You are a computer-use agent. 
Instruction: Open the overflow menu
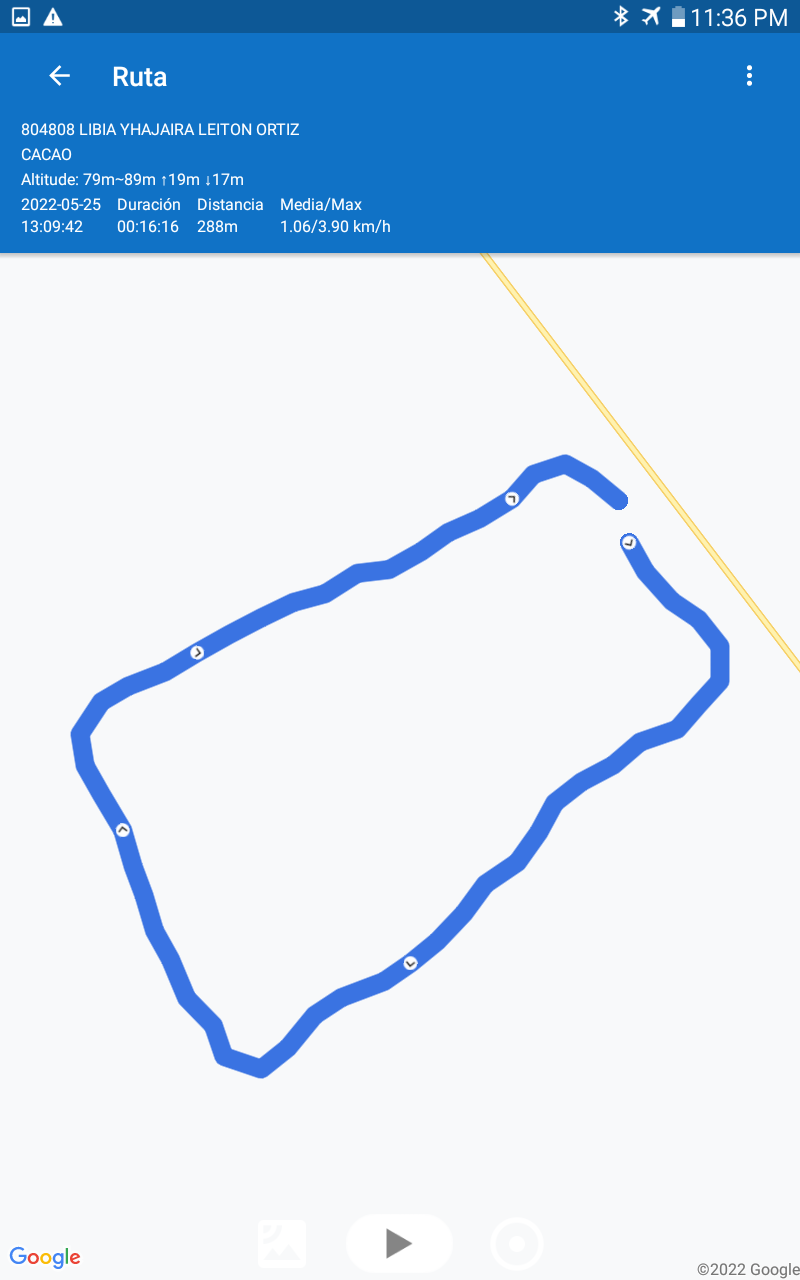point(749,76)
